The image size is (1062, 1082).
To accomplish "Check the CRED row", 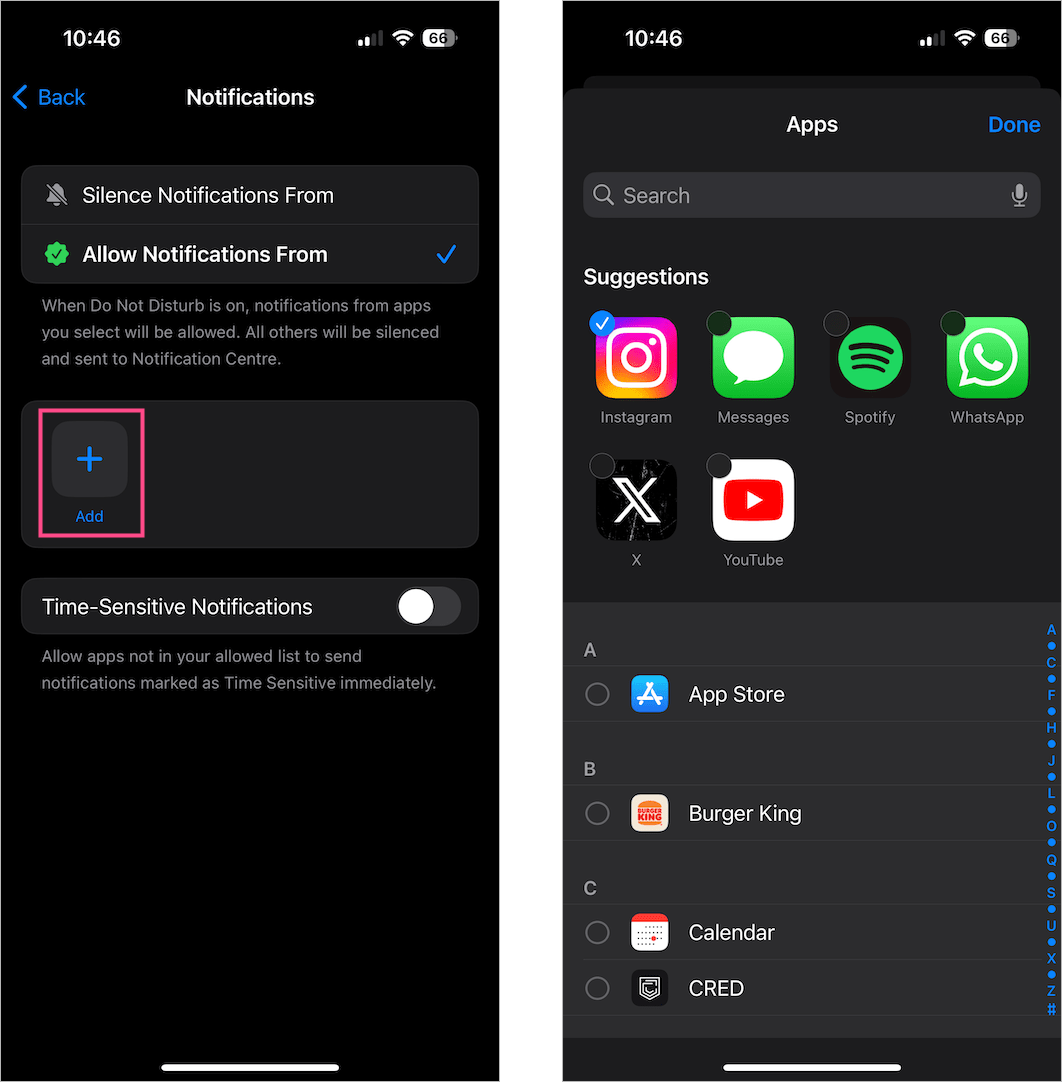I will click(x=597, y=988).
